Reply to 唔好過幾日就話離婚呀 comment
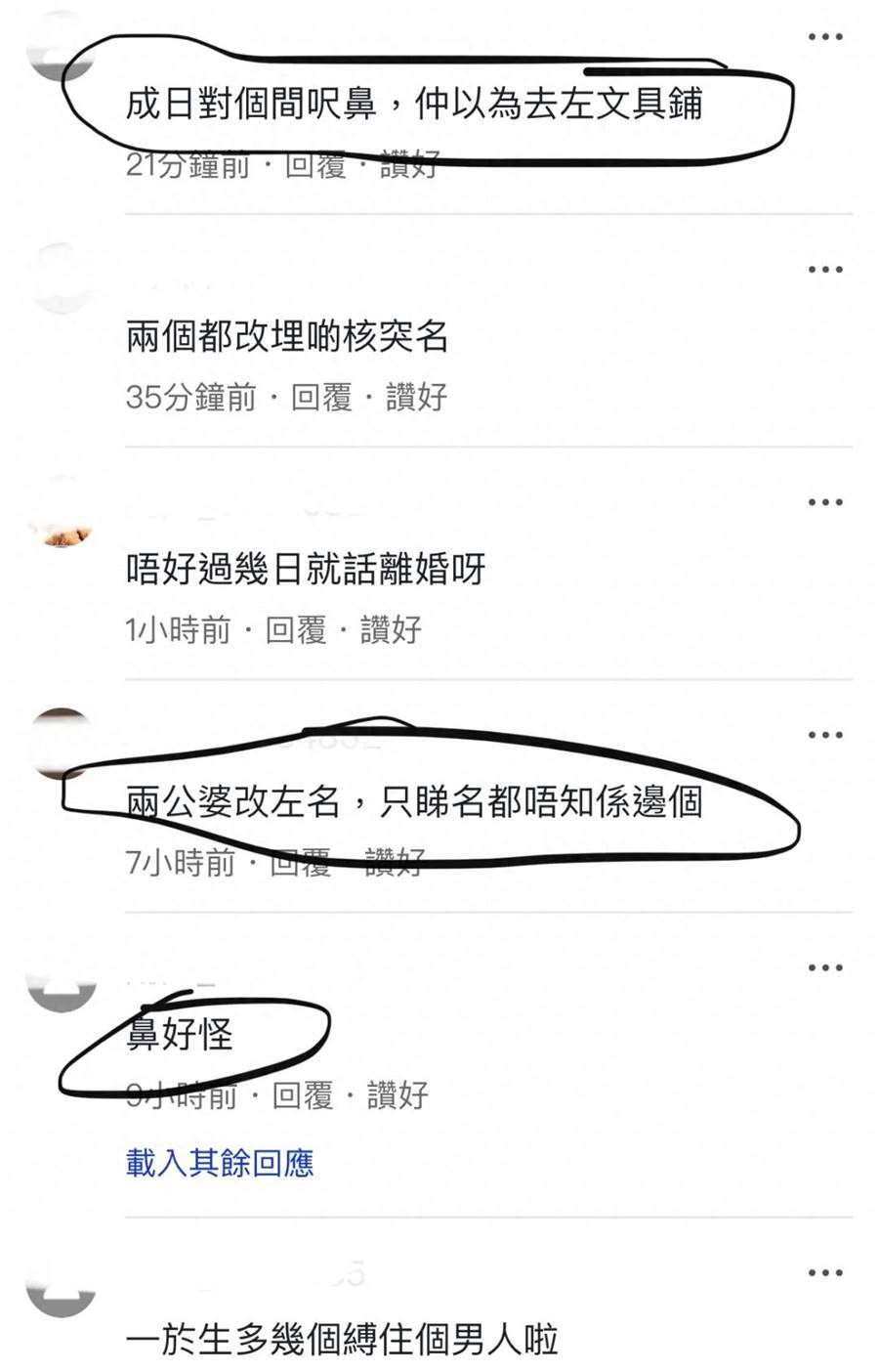Viewport: 879px width, 1372px height. pyautogui.click(x=296, y=630)
